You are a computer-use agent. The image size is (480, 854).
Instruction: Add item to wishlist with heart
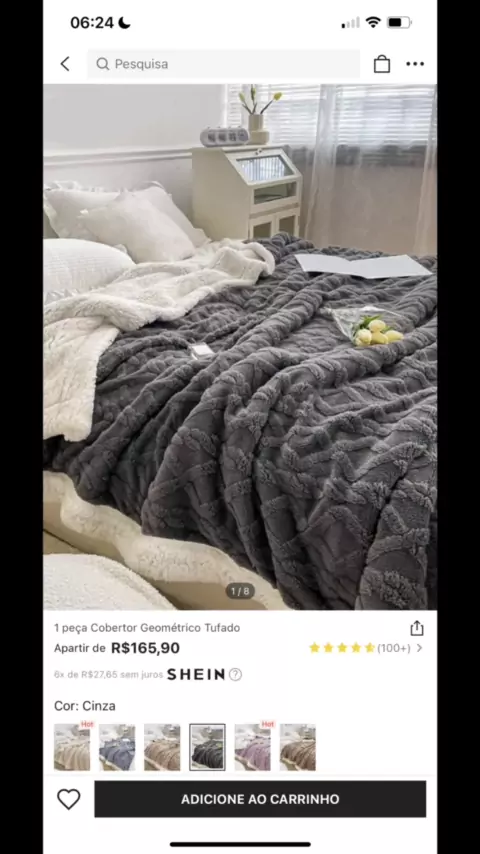click(69, 799)
